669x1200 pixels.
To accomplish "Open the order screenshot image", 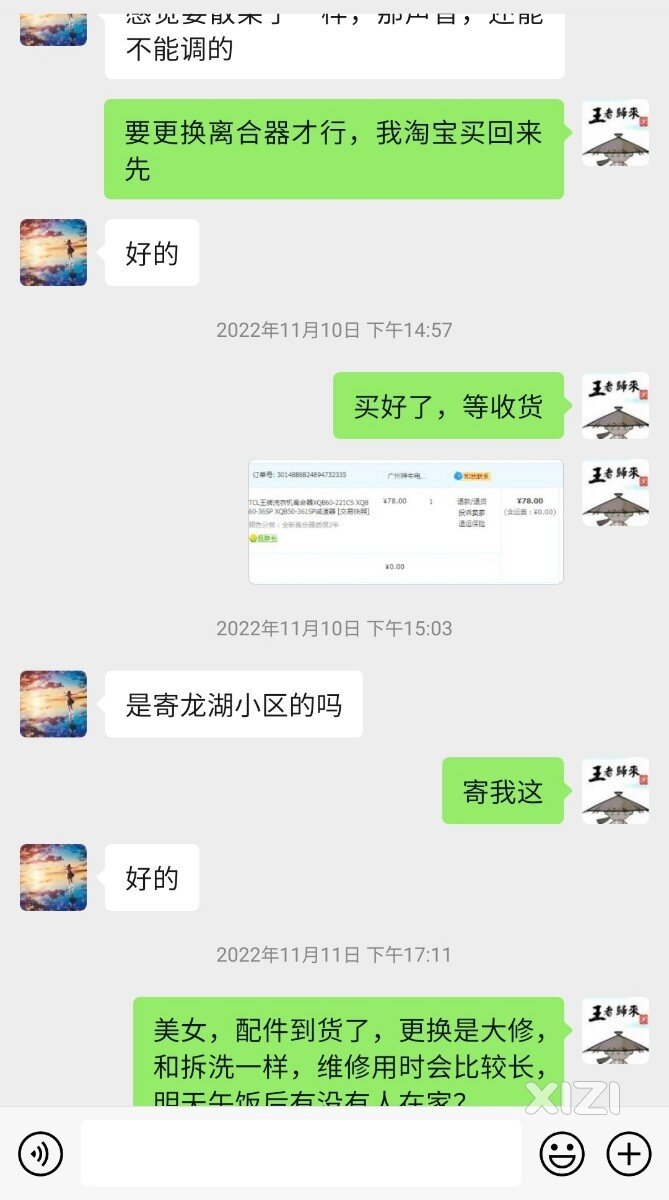I will tap(405, 522).
